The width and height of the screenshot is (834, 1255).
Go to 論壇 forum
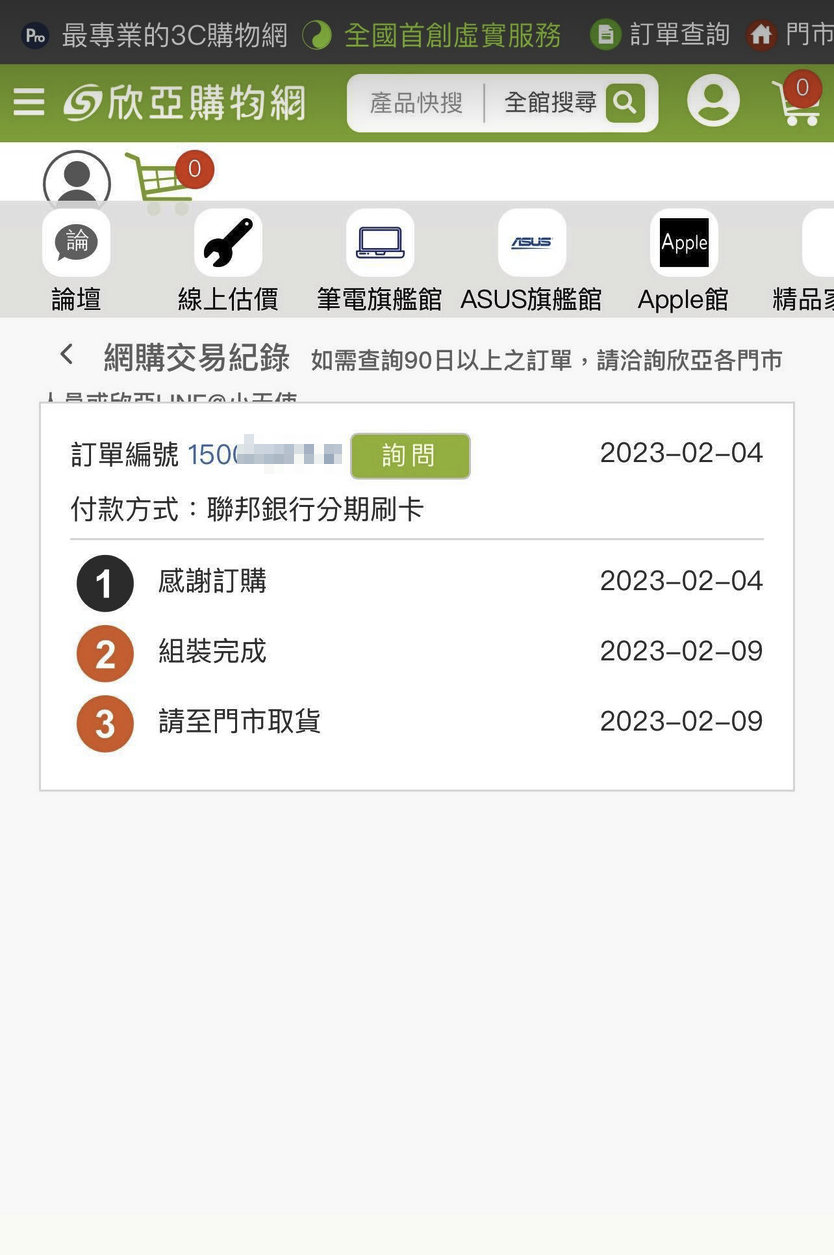76,258
